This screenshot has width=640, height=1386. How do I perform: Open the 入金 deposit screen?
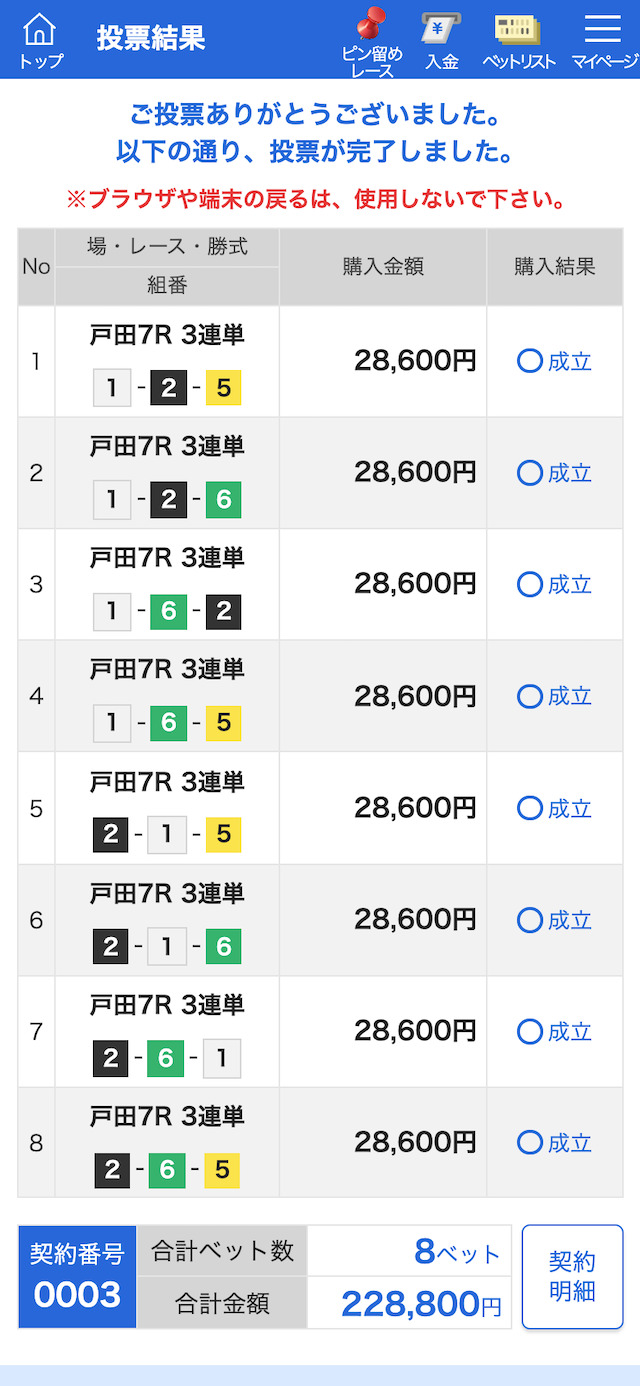coord(441,42)
